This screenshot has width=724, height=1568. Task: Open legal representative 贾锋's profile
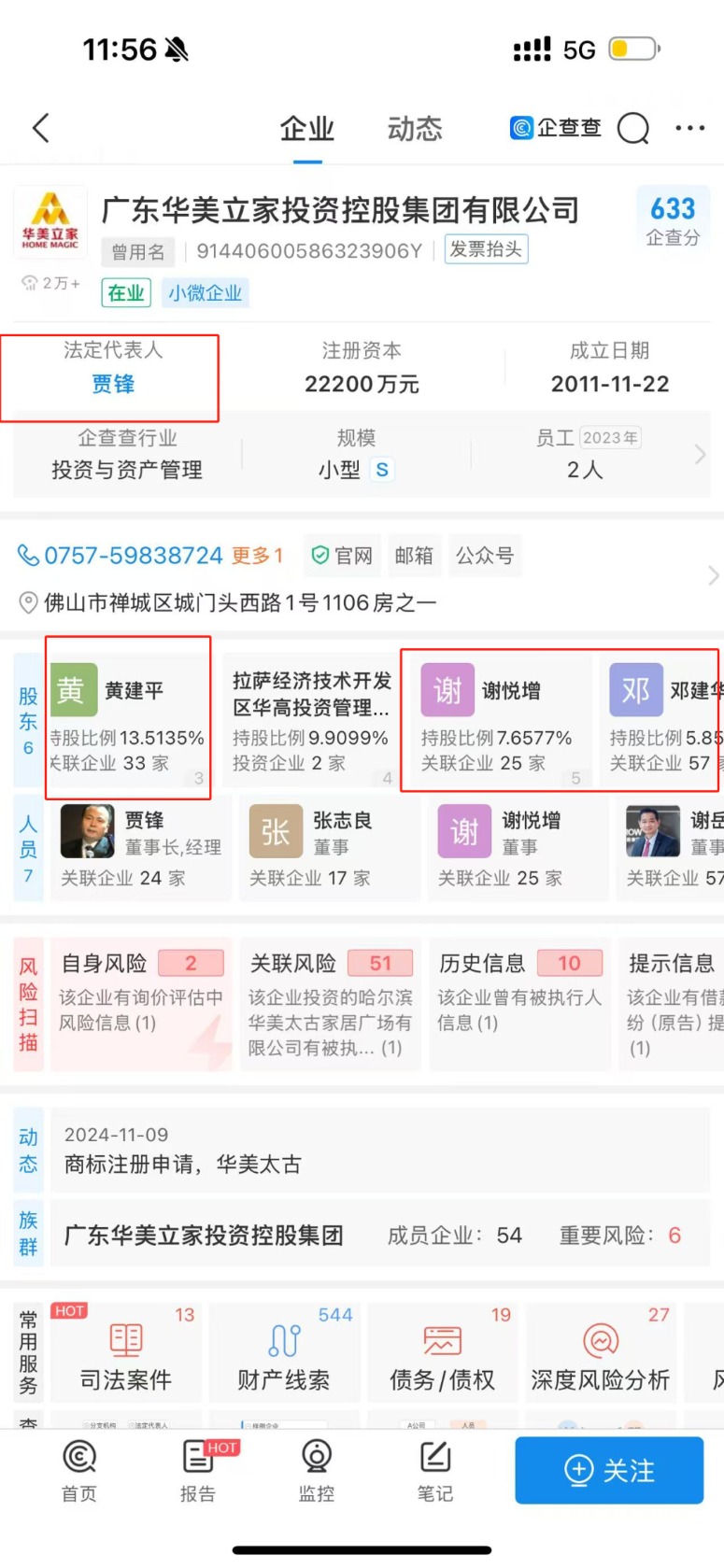pyautogui.click(x=113, y=384)
